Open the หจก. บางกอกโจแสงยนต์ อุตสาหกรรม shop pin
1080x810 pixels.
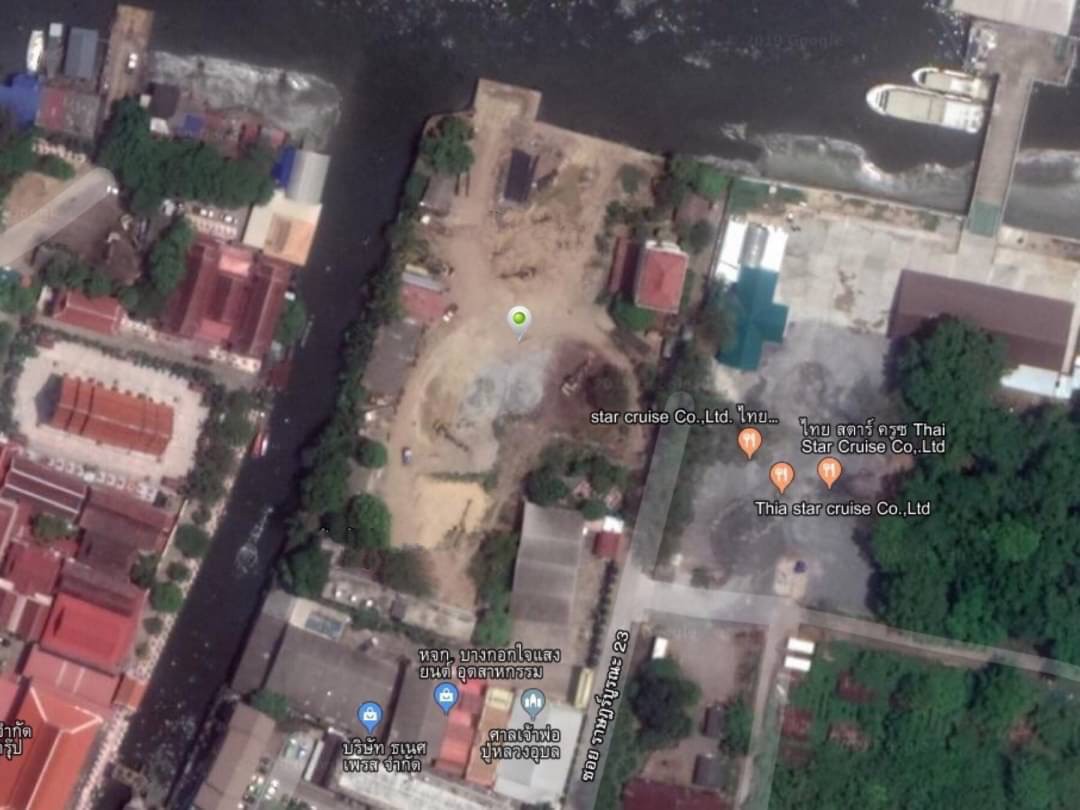(x=446, y=697)
